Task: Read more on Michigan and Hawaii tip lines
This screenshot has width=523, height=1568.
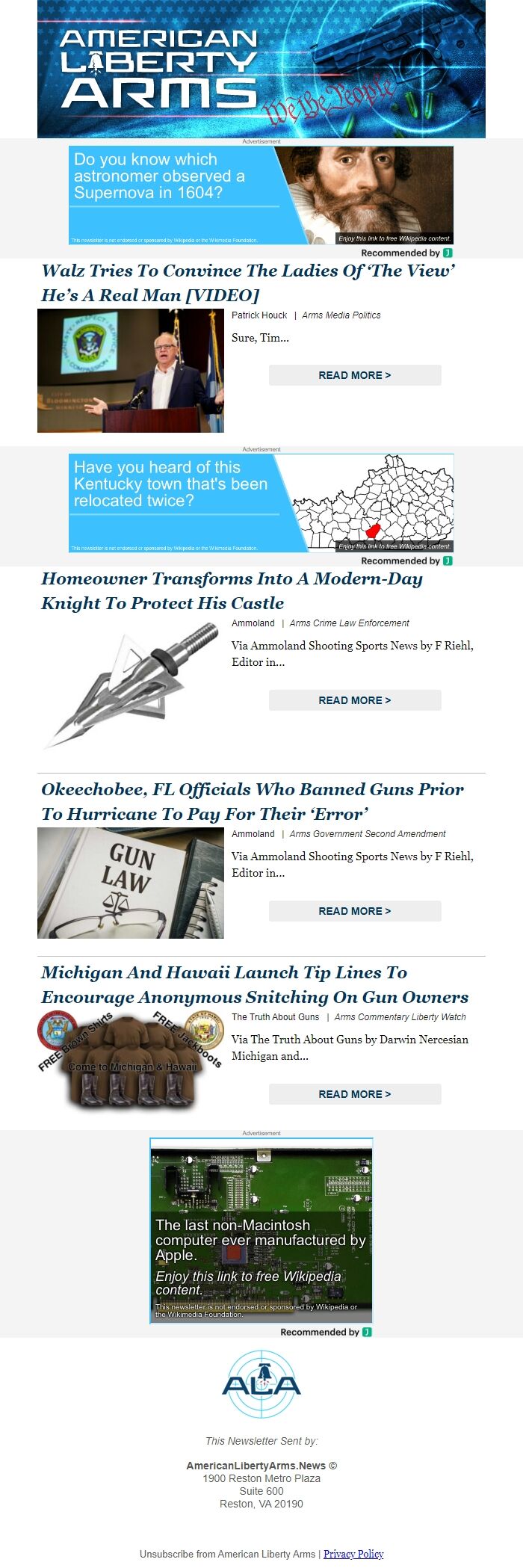Action: click(x=355, y=1094)
